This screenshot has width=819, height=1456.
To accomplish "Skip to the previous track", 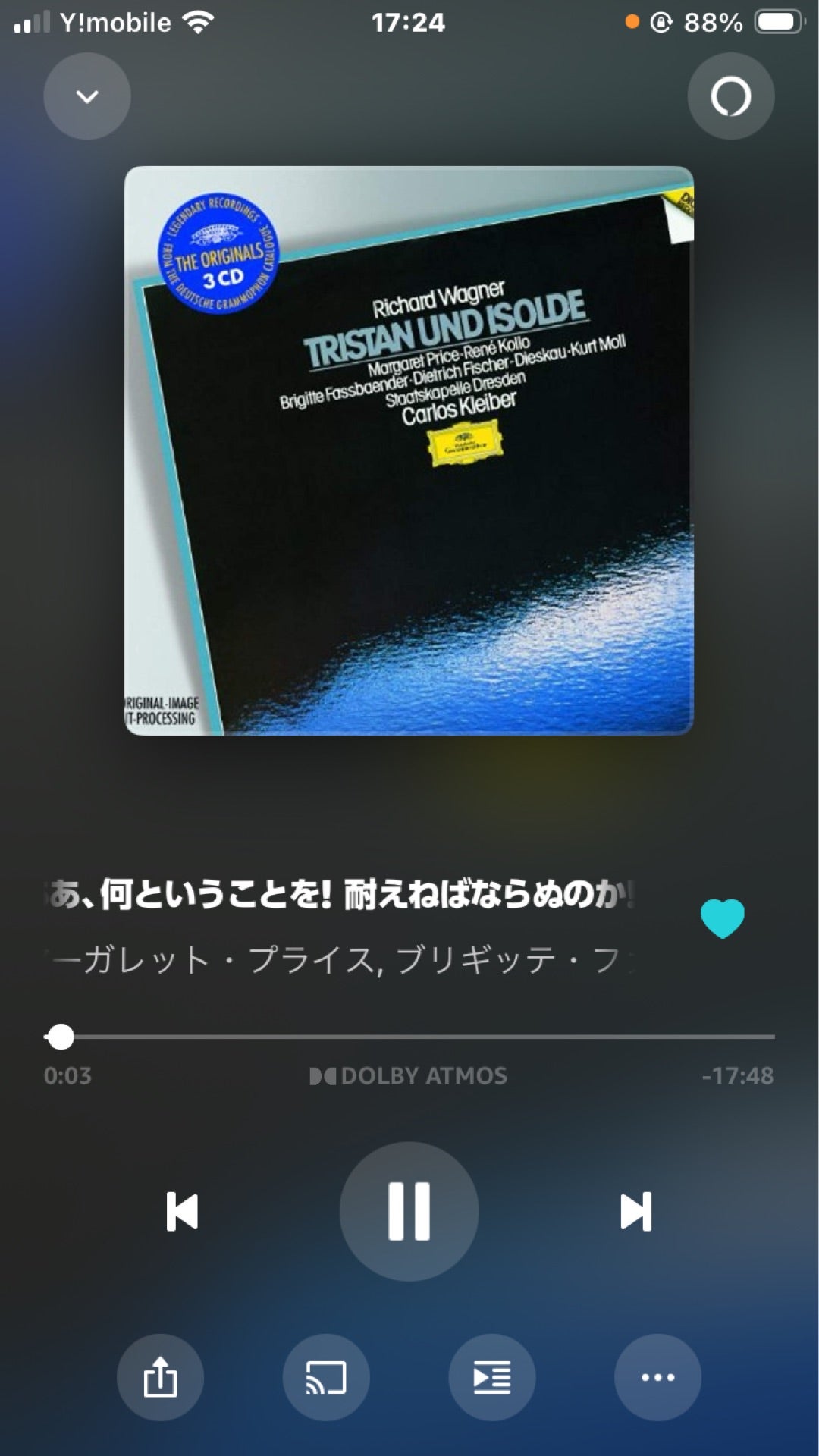I will click(182, 1211).
